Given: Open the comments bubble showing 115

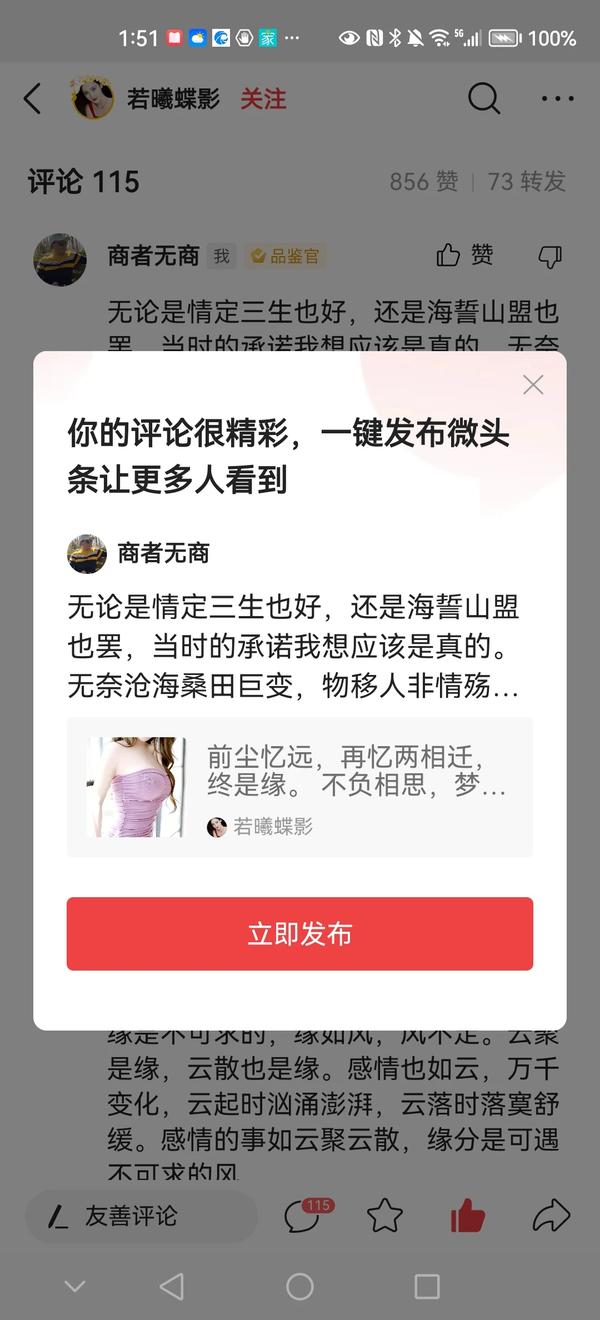Looking at the screenshot, I should point(303,1216).
